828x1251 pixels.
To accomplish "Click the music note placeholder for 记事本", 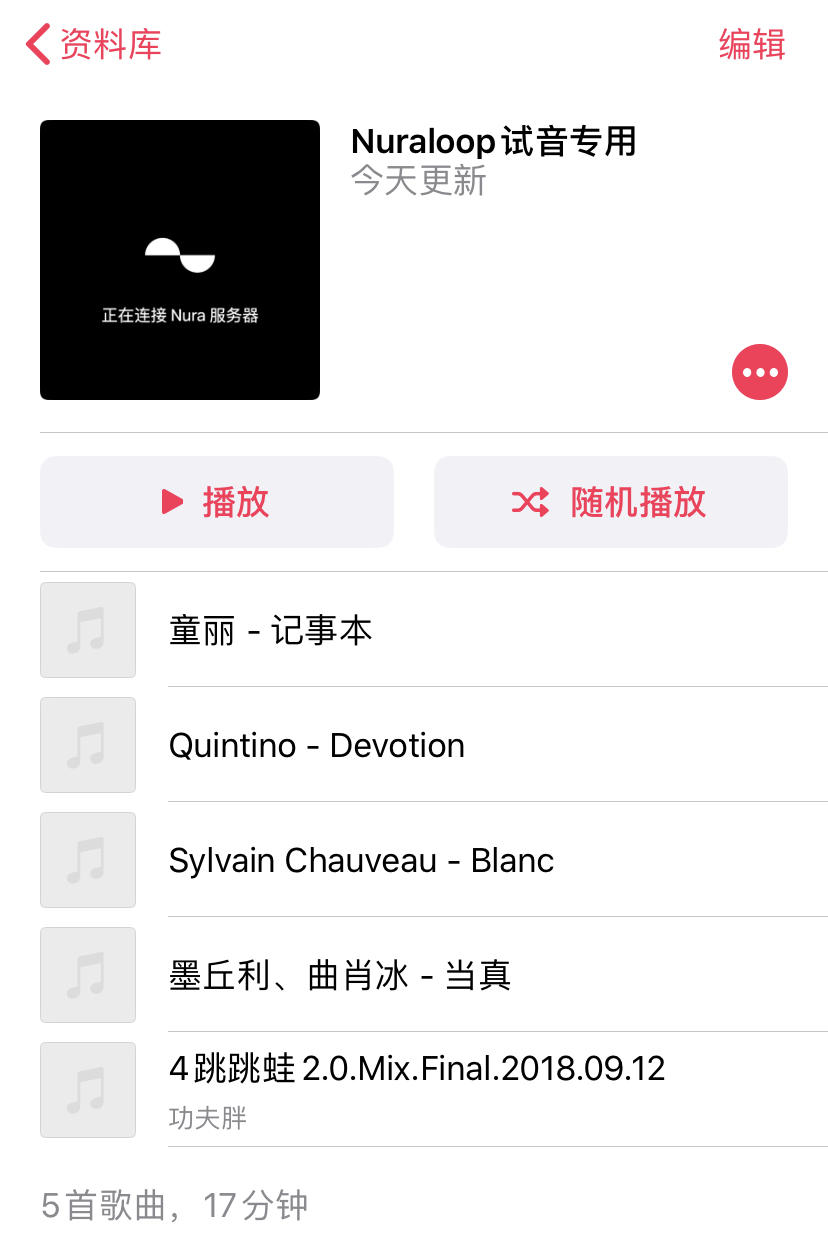I will pyautogui.click(x=87, y=630).
